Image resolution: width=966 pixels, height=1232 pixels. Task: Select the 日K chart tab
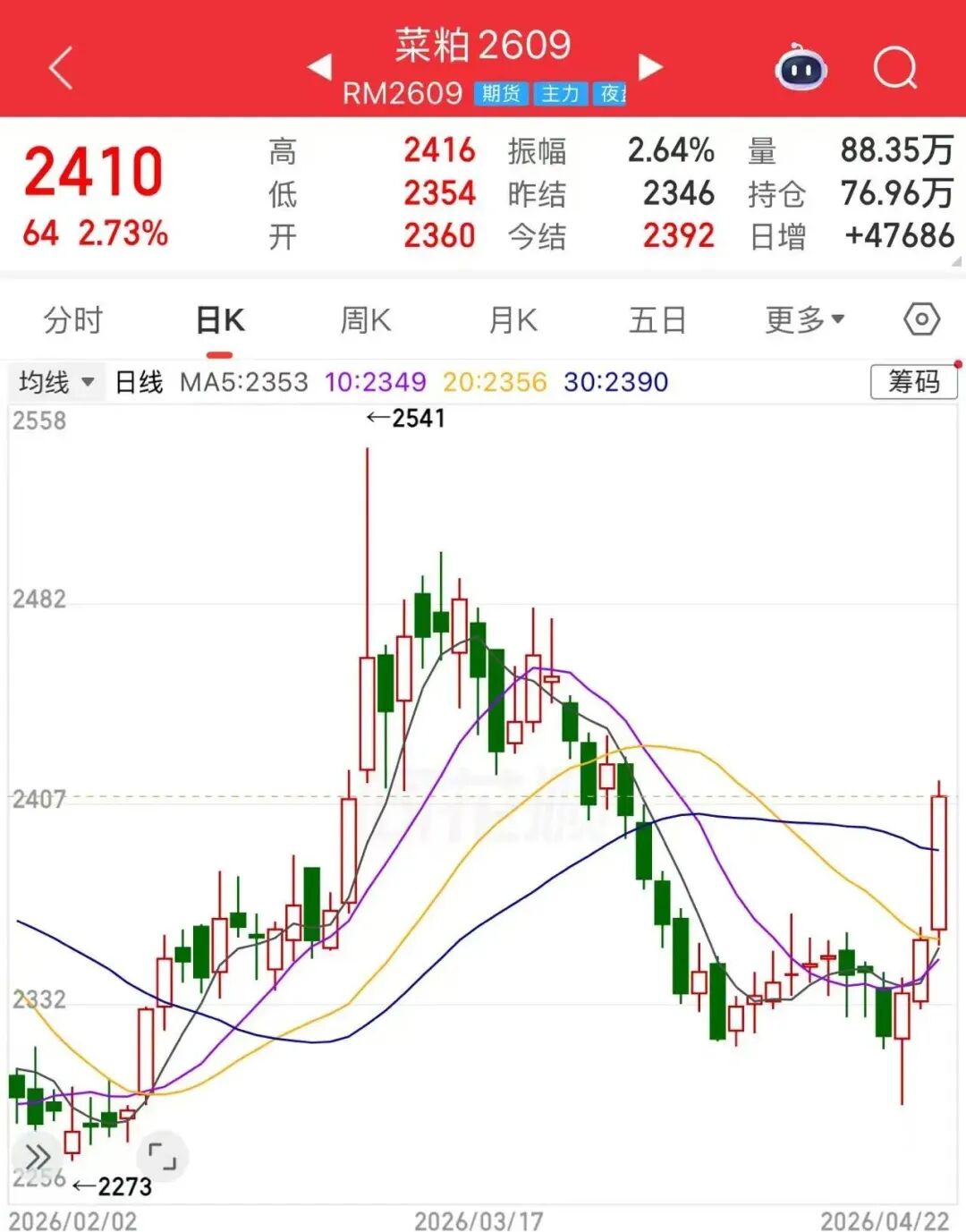coord(220,320)
